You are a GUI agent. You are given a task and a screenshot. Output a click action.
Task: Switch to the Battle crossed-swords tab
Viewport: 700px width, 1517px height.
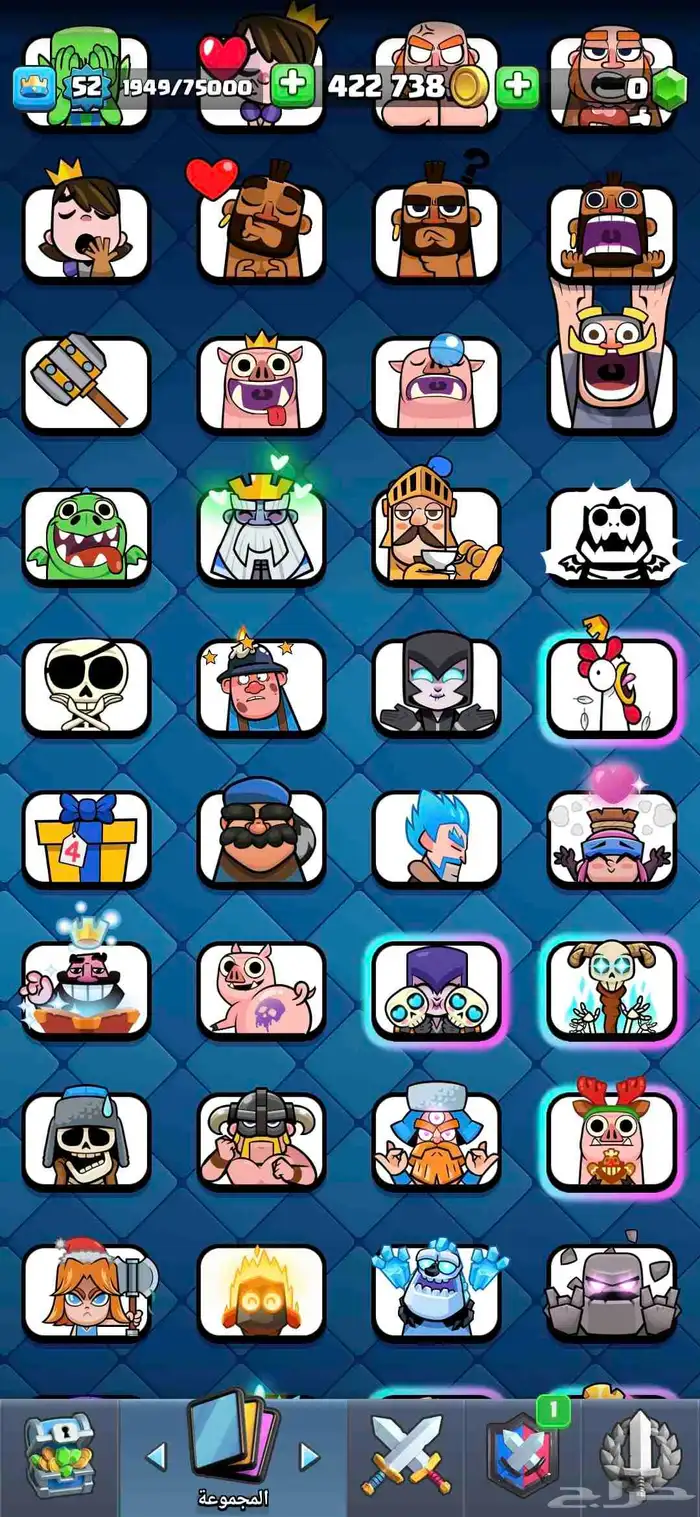tap(406, 1456)
